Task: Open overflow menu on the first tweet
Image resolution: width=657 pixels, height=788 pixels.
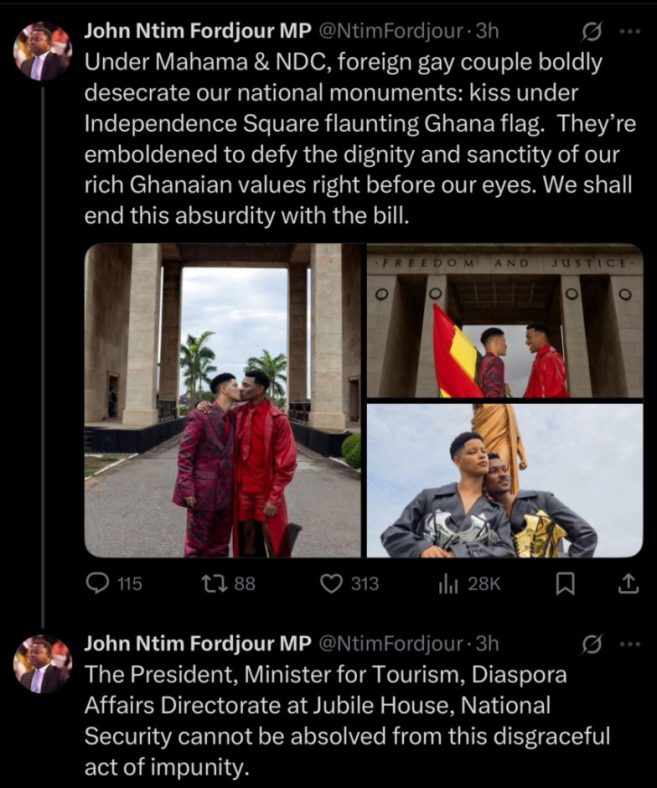Action: tap(628, 32)
